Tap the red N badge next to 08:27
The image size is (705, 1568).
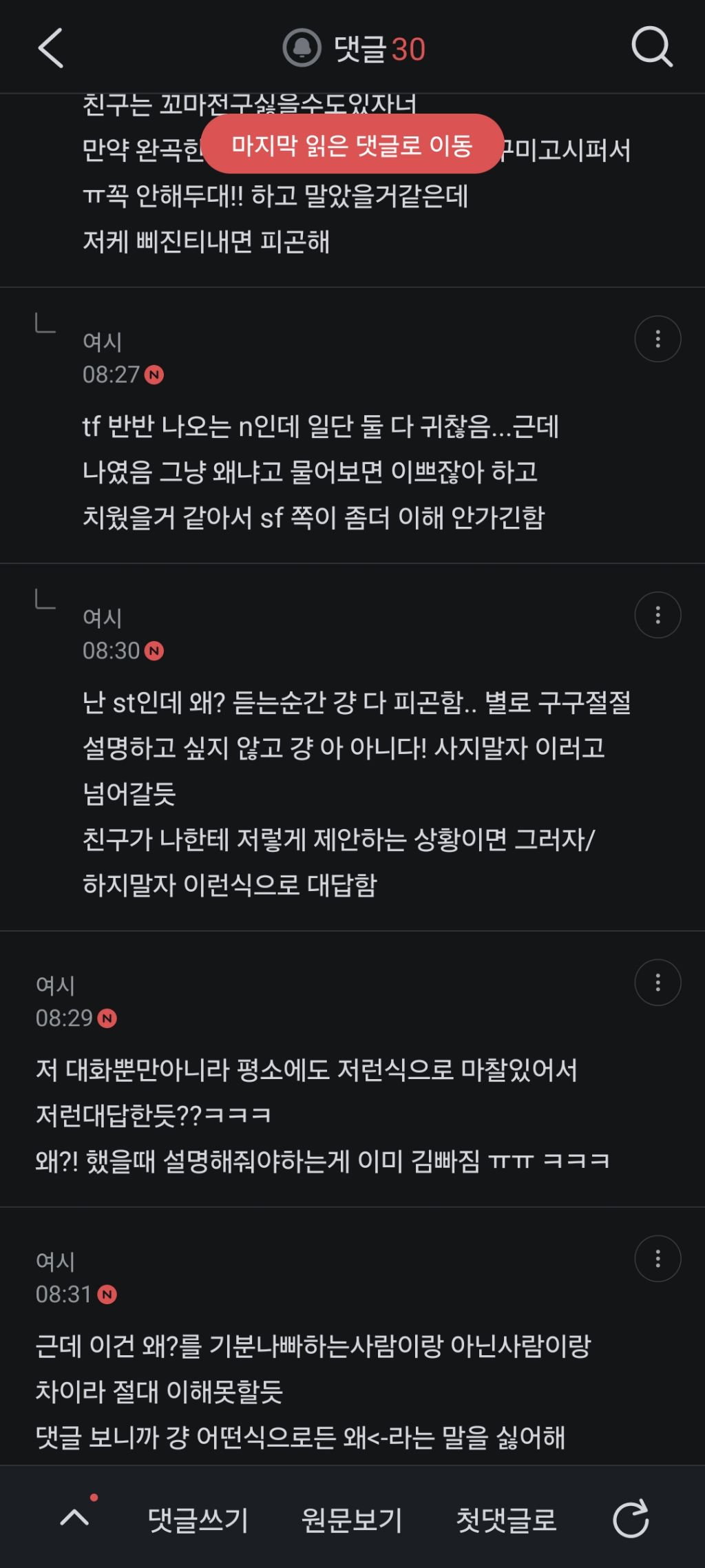tap(156, 372)
